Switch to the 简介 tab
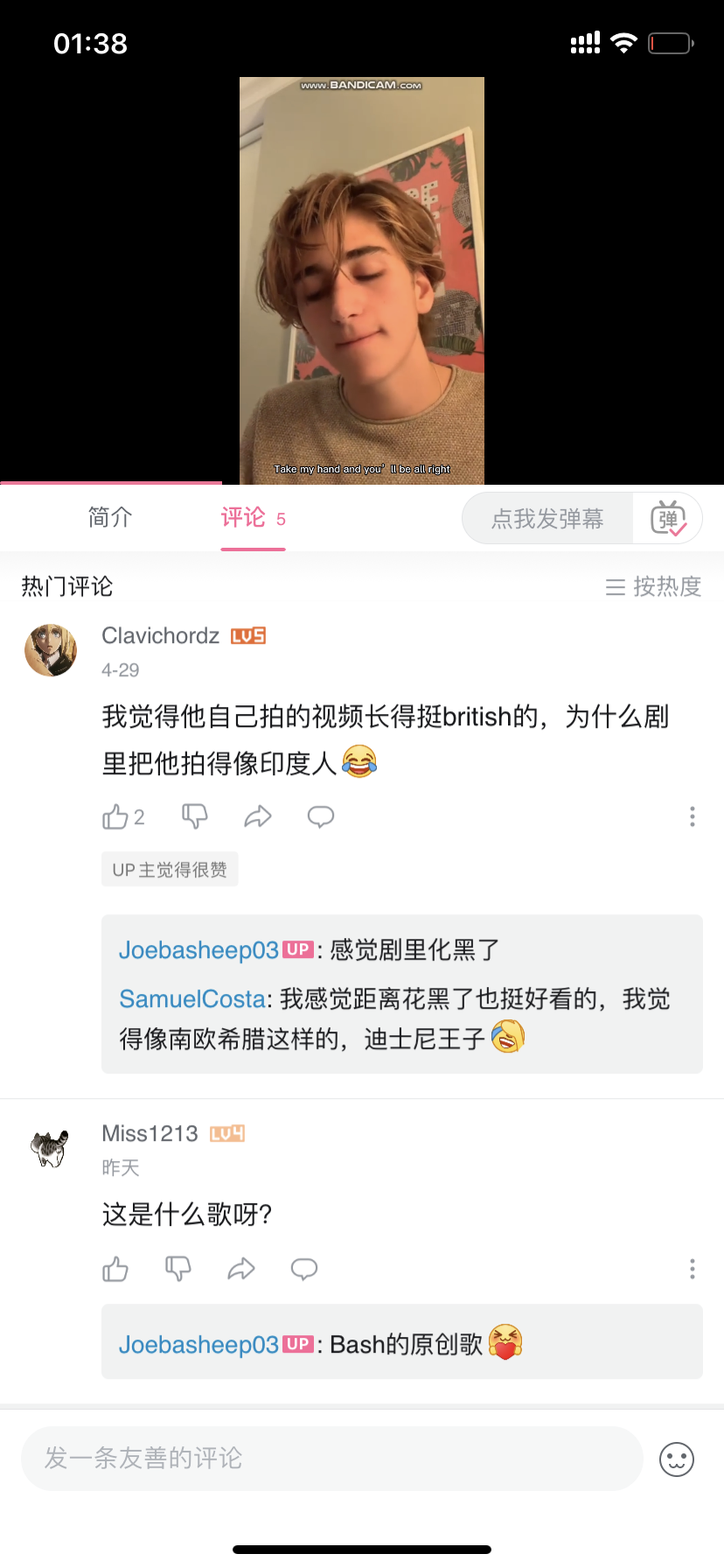Image resolution: width=724 pixels, height=1568 pixels. click(110, 517)
